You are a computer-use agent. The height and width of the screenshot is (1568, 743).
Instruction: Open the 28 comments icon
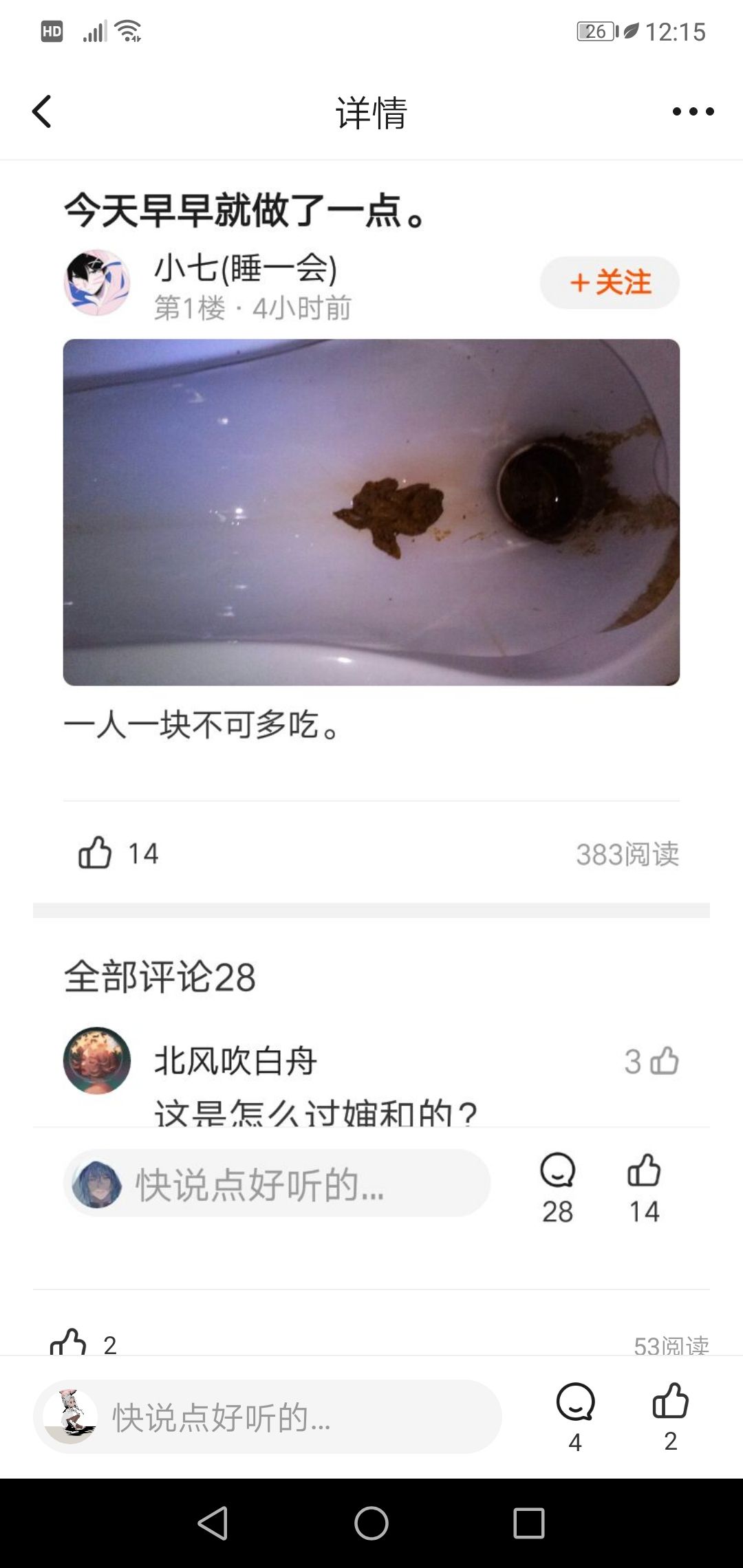point(557,1171)
